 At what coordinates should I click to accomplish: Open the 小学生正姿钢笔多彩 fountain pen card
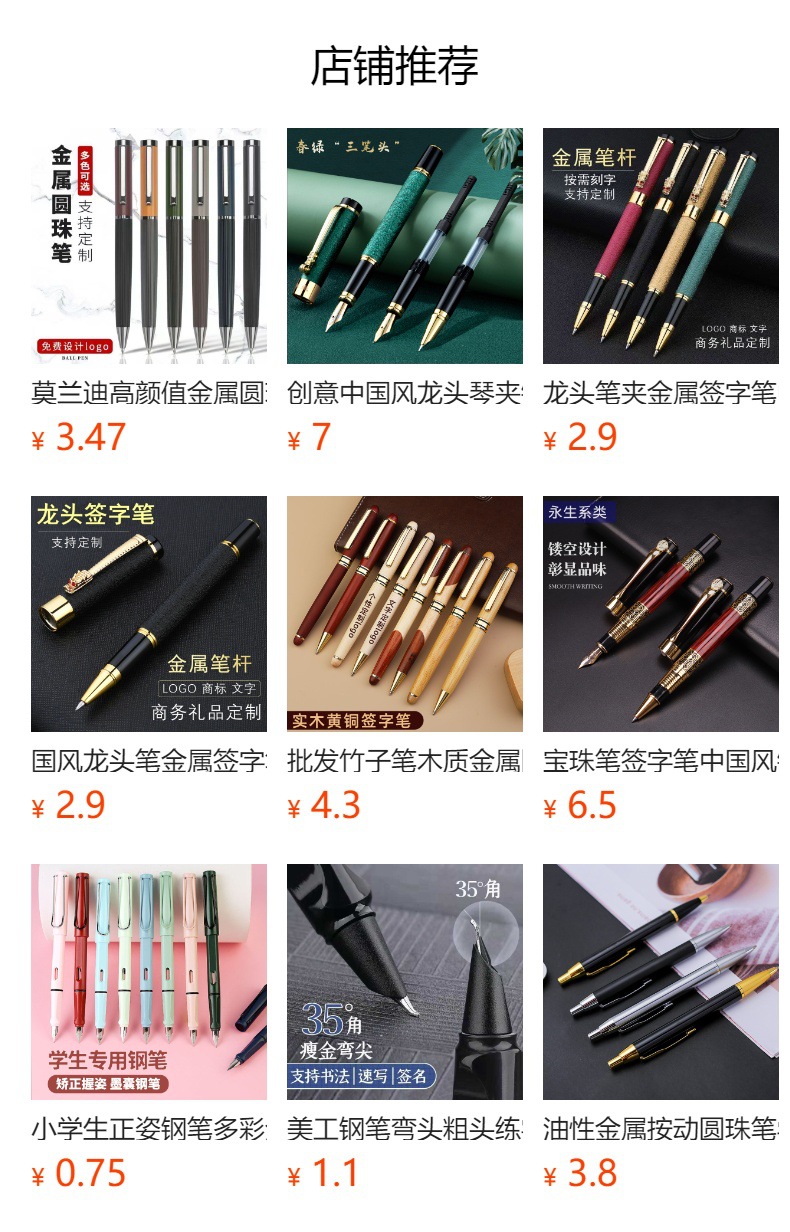tap(148, 982)
